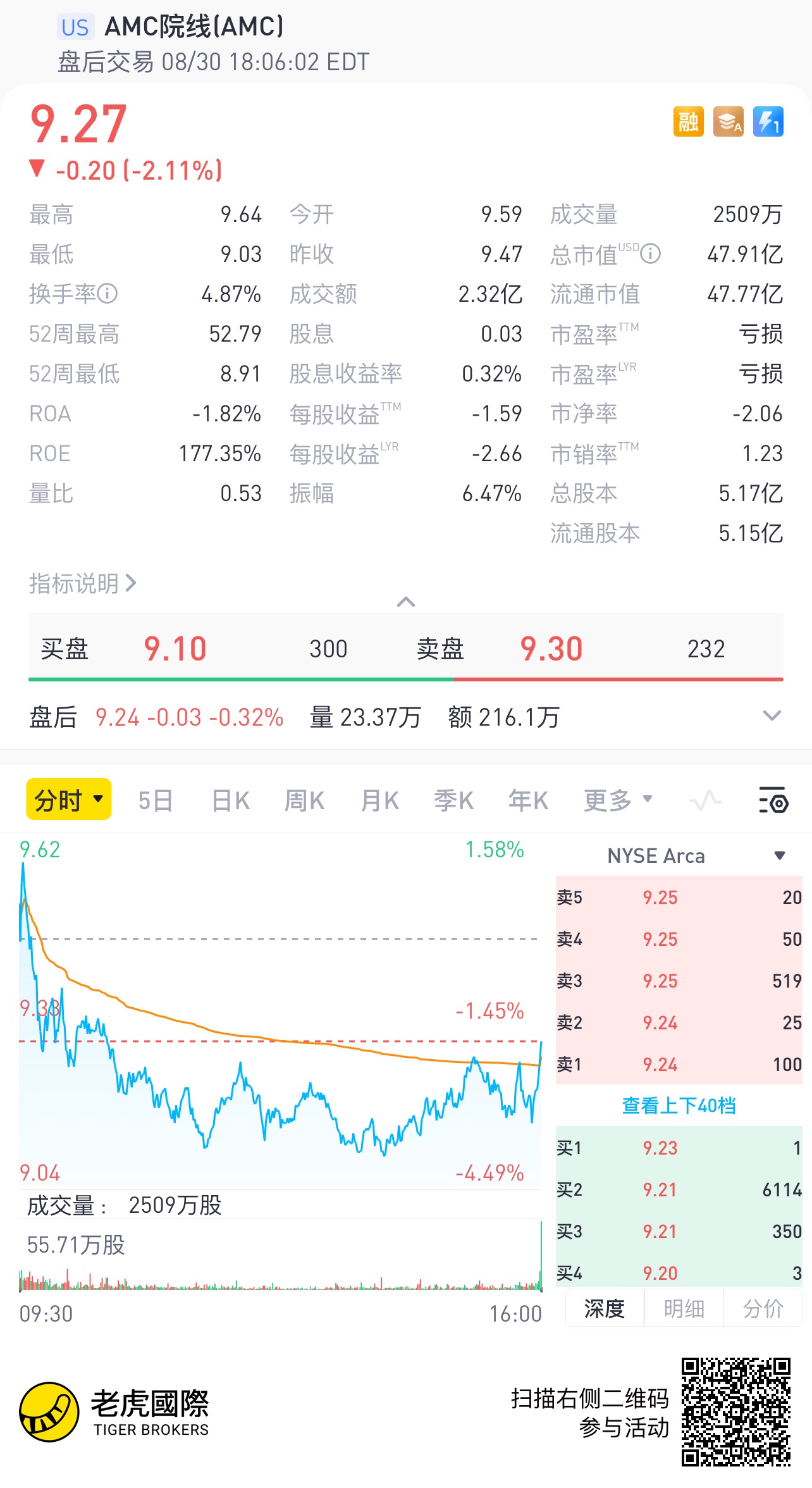Change the NYSE Arca exchange dropdown
The width and height of the screenshot is (812, 1488).
[694, 856]
